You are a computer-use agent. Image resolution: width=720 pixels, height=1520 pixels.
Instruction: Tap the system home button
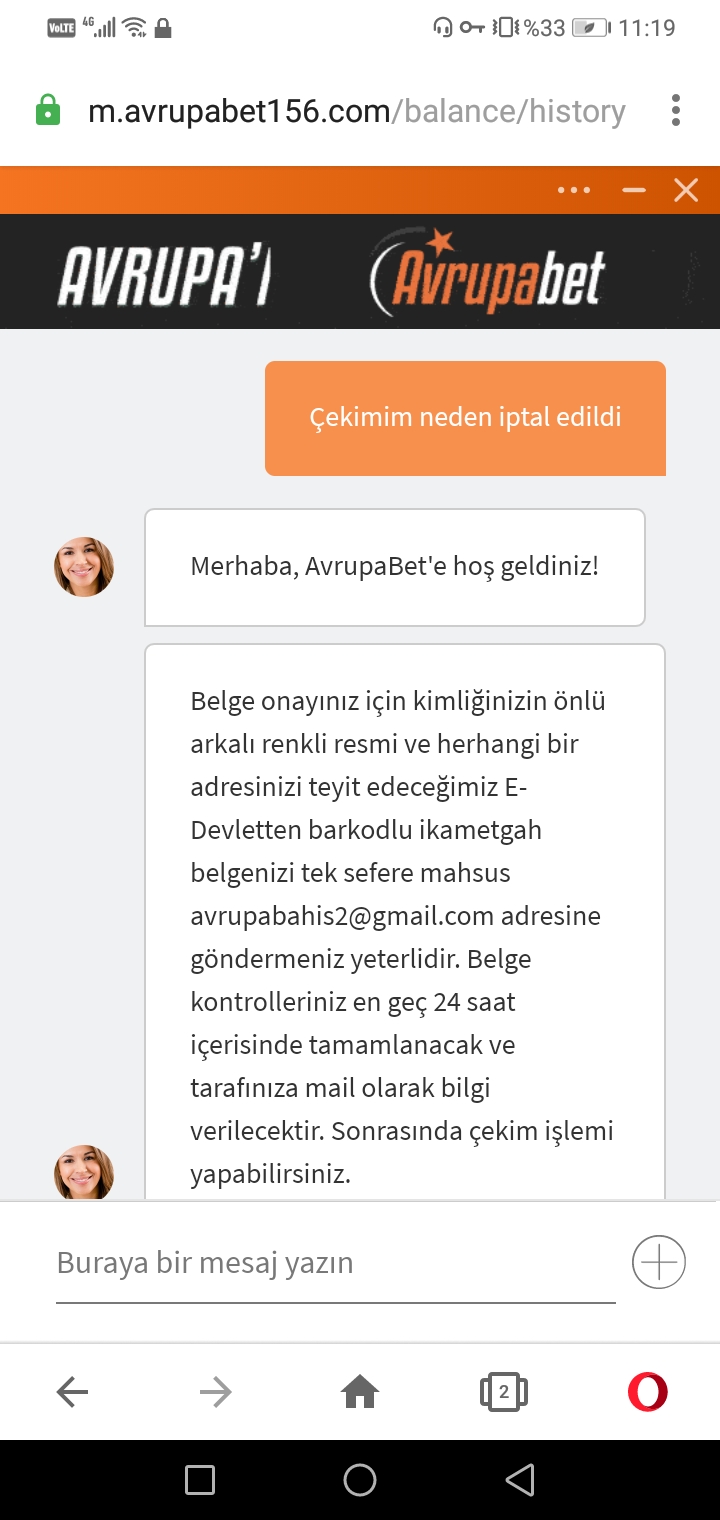point(360,1480)
